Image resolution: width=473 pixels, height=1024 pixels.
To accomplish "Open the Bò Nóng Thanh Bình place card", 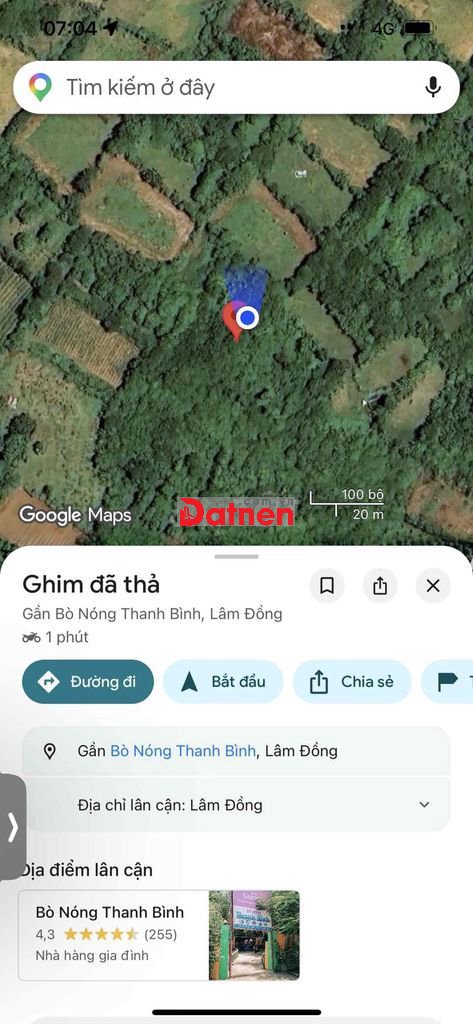I will click(159, 935).
